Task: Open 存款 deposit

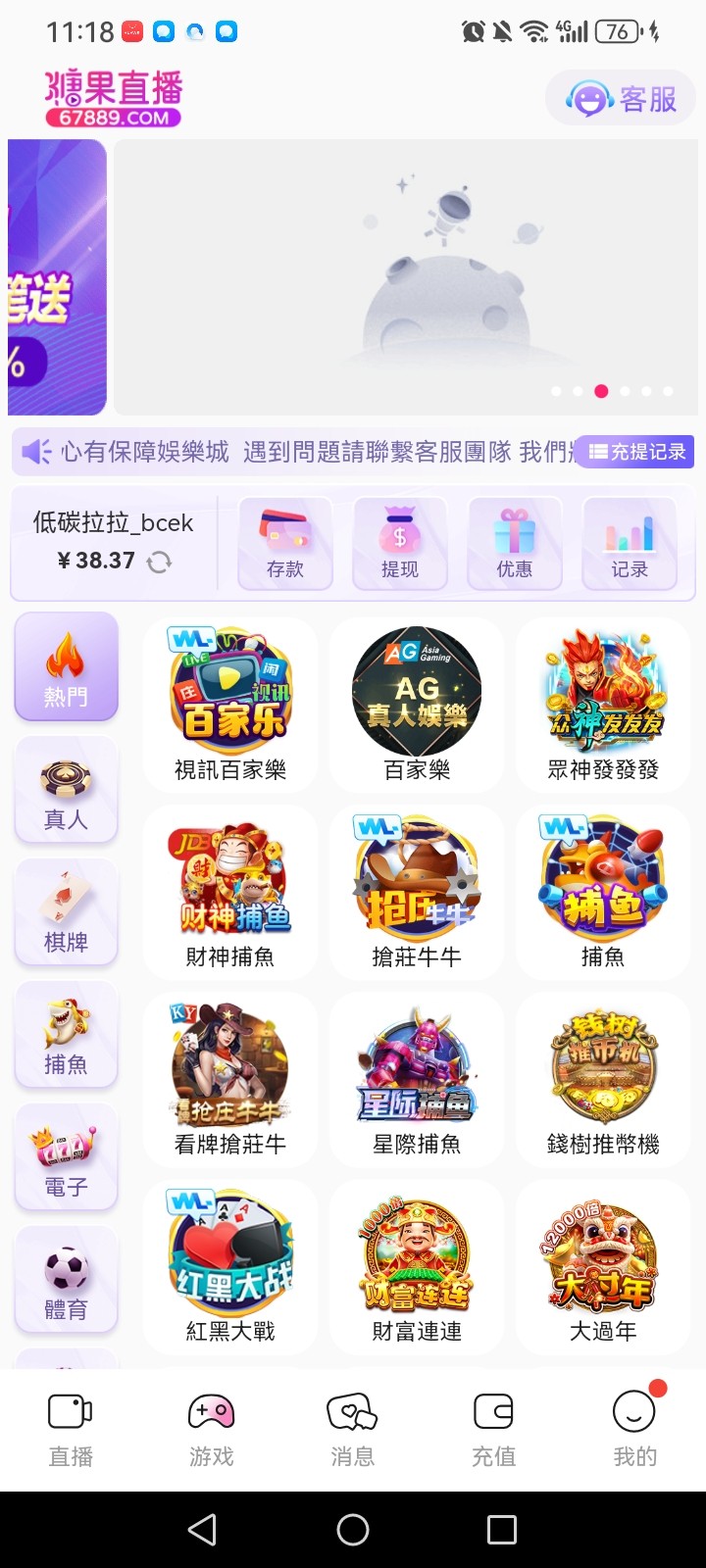Action: pyautogui.click(x=285, y=543)
